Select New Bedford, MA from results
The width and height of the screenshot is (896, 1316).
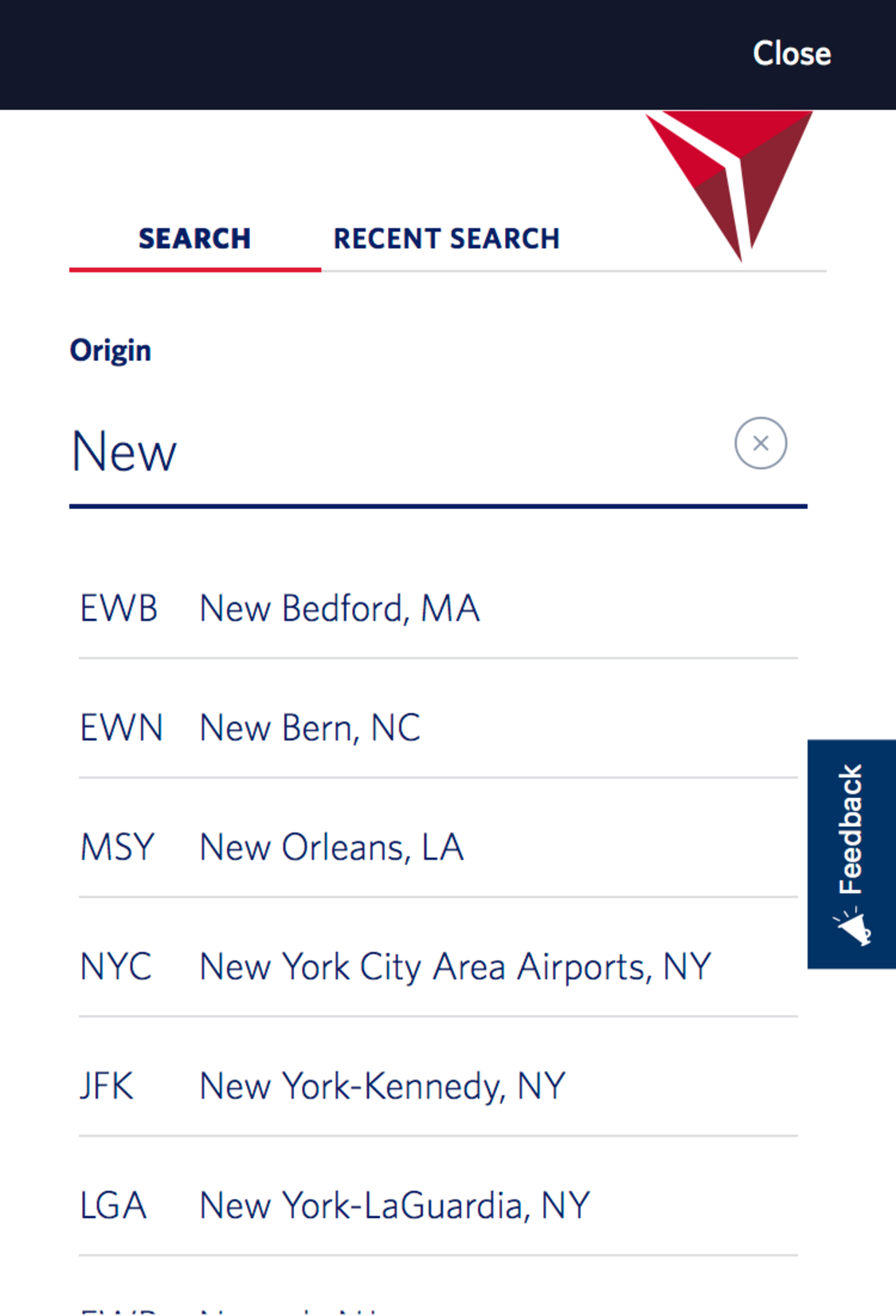(x=339, y=608)
